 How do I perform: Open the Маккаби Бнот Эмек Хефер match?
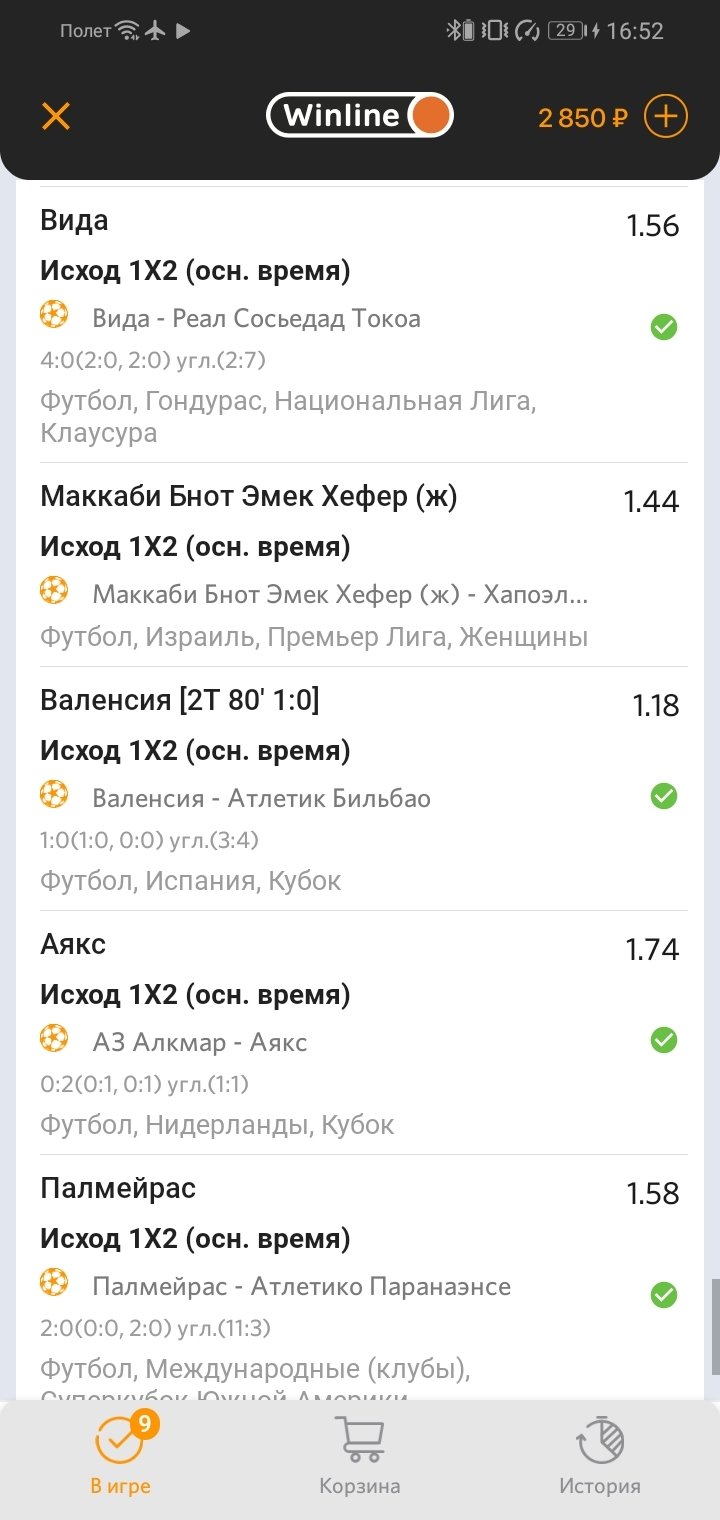click(340, 595)
